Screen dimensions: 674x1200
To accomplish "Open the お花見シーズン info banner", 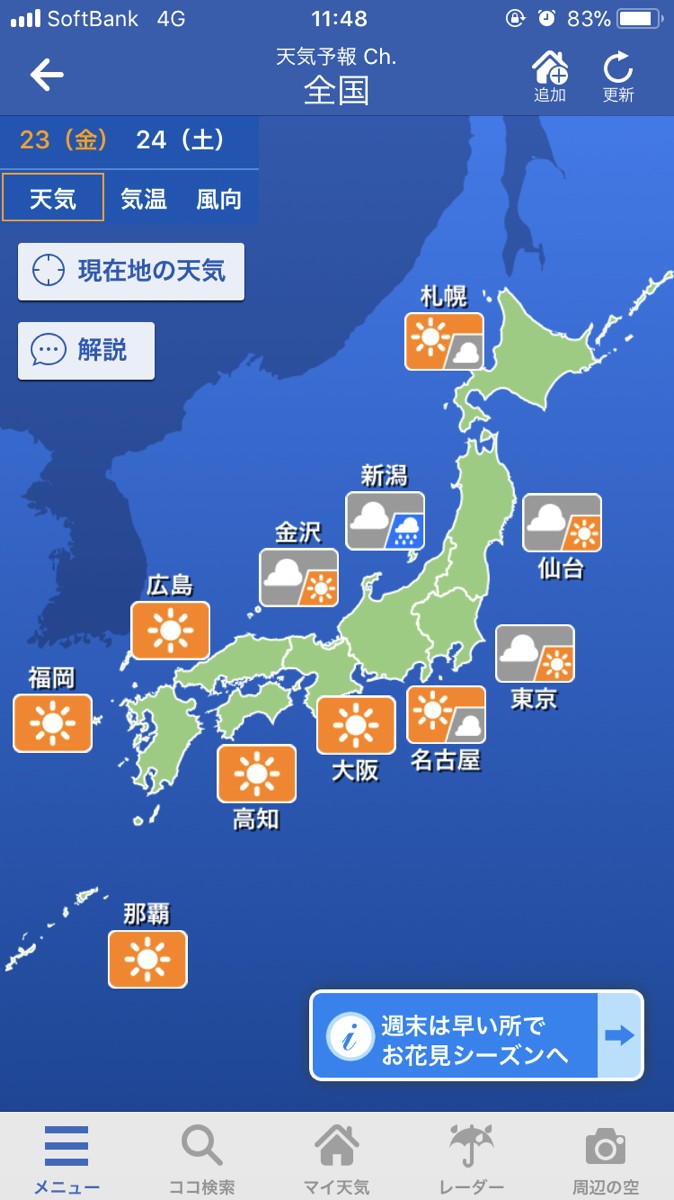I will pos(476,1035).
